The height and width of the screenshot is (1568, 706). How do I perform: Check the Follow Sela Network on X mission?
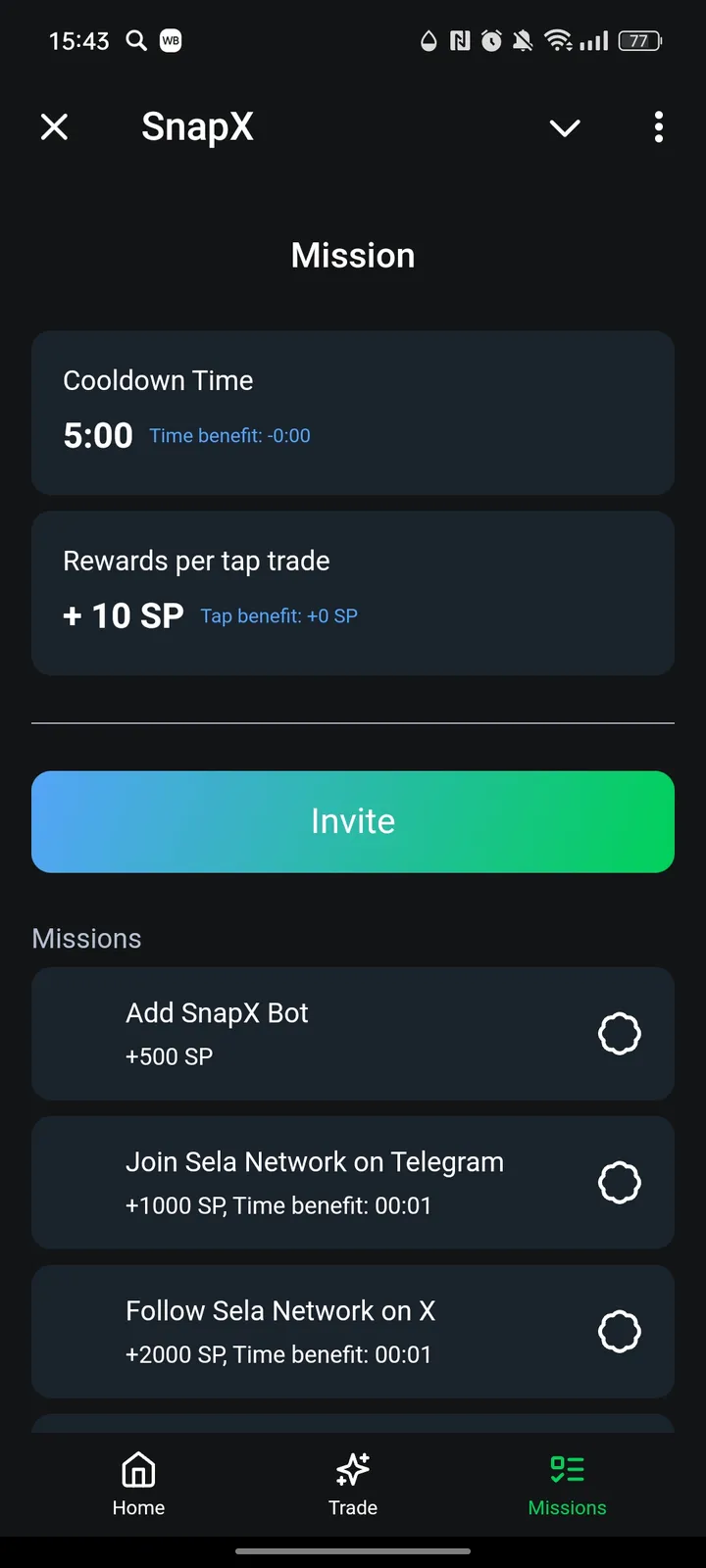tap(619, 1331)
